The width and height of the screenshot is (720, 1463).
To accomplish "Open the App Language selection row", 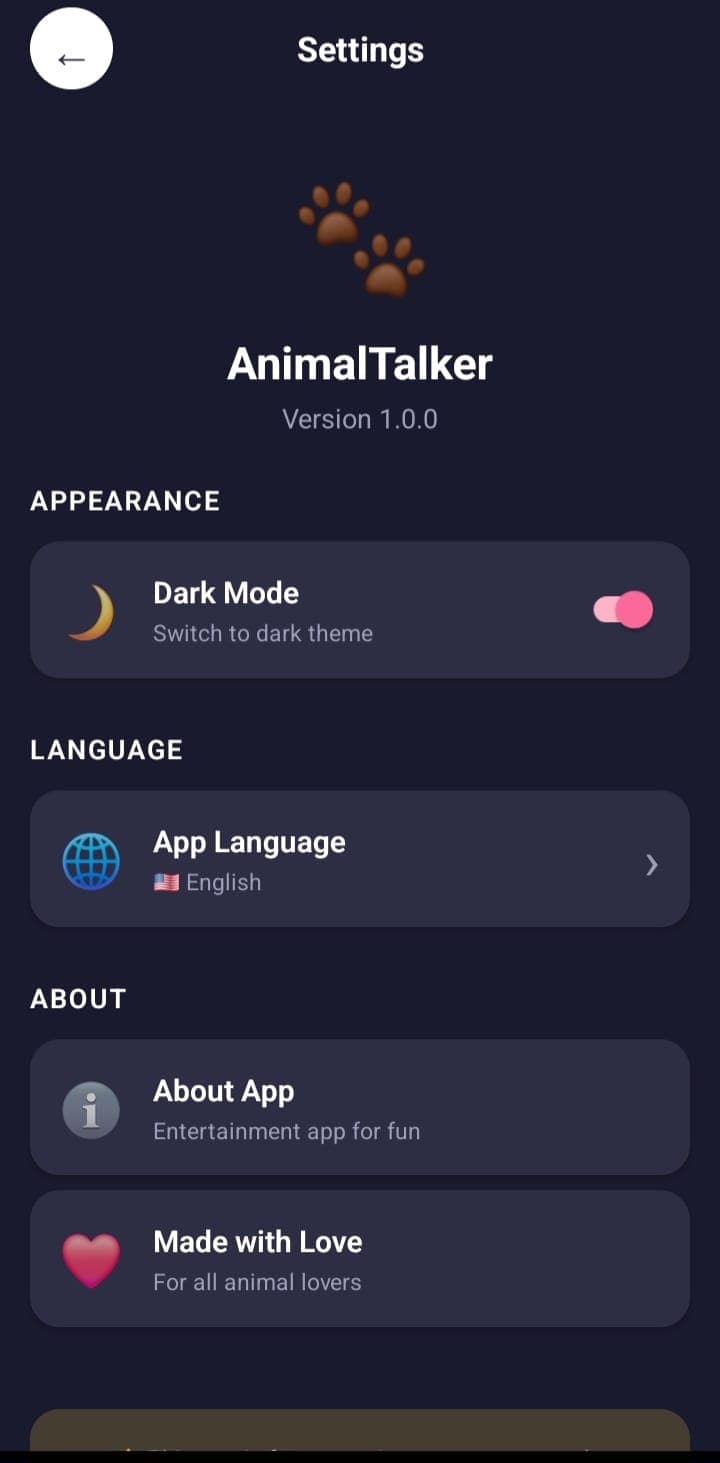I will coord(360,859).
